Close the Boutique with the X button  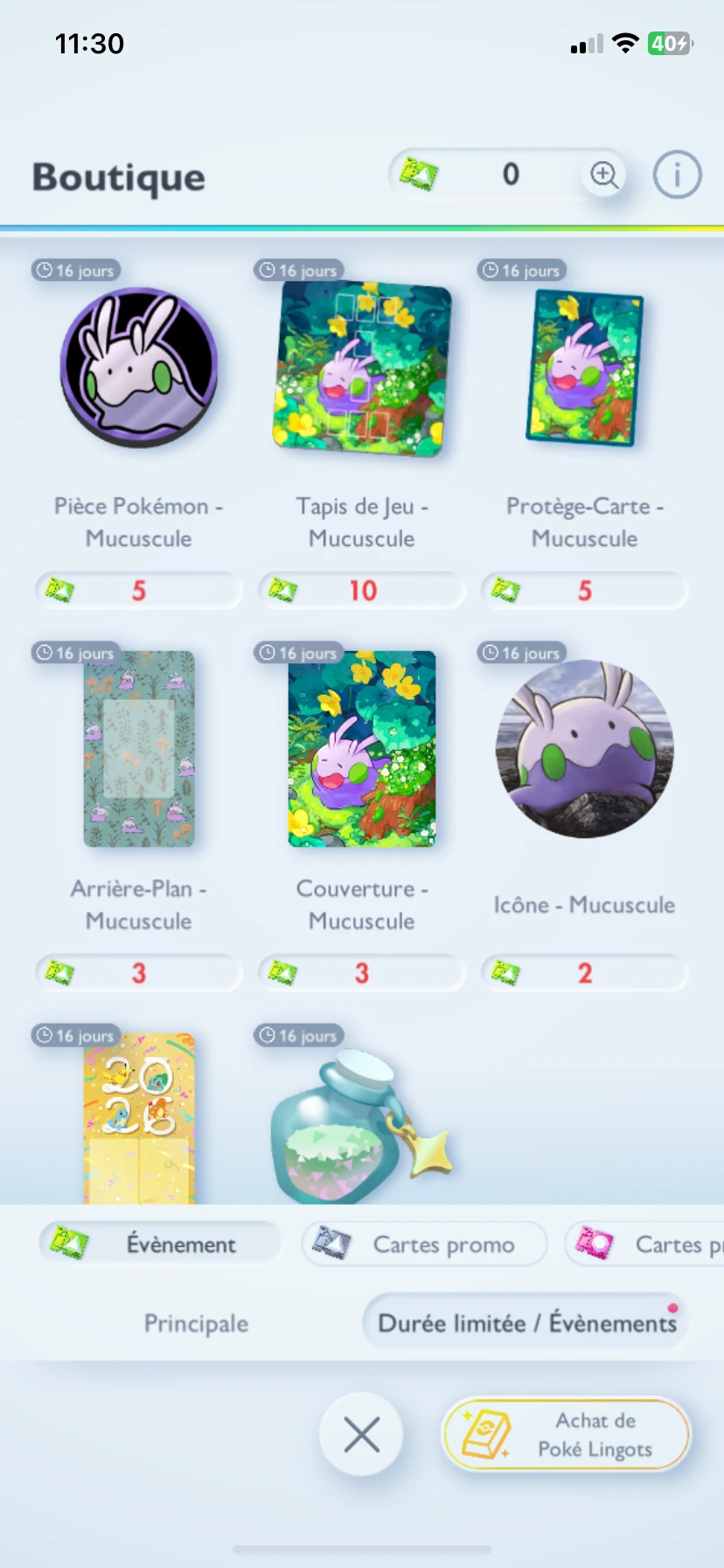coord(361,1434)
